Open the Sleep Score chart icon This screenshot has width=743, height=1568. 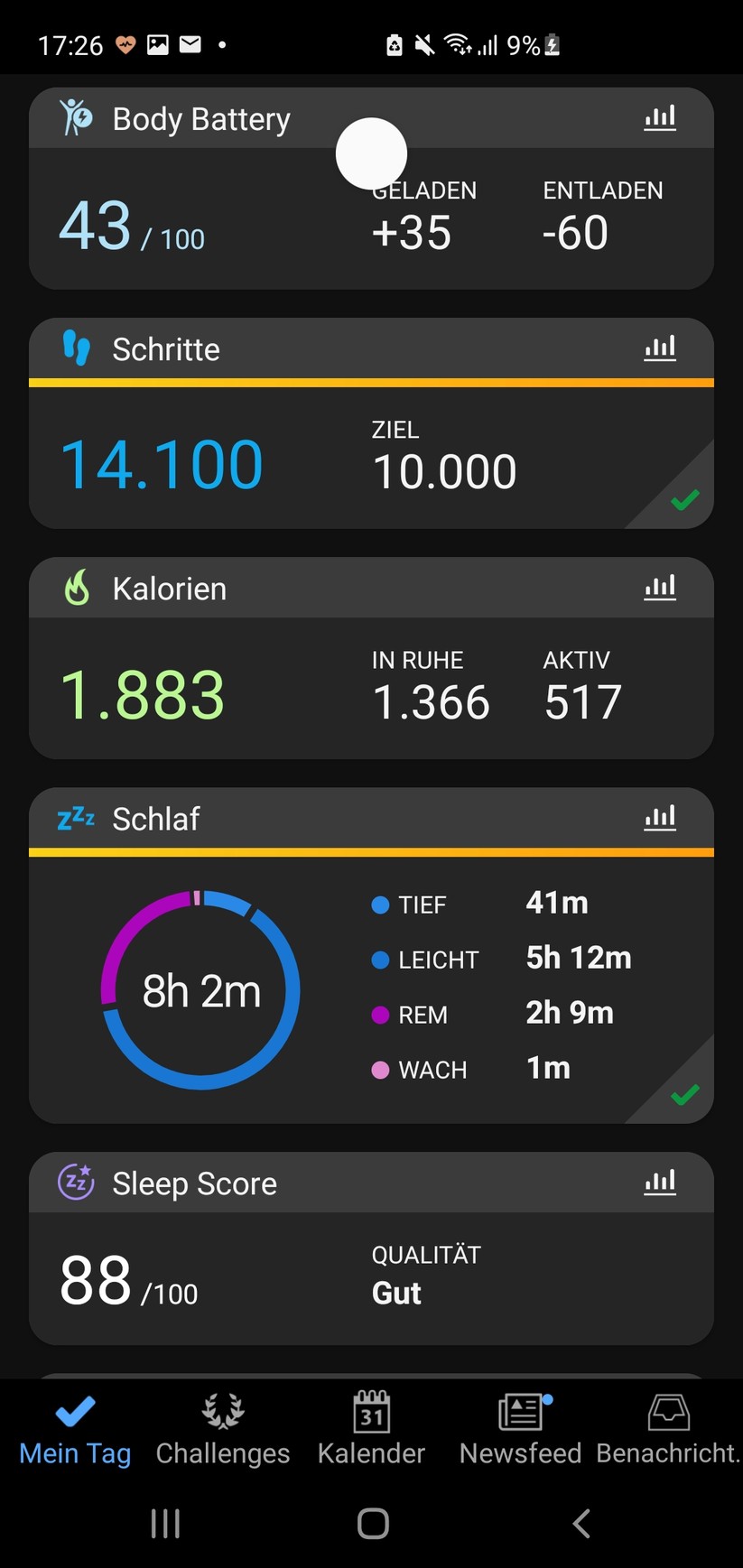[x=660, y=1183]
